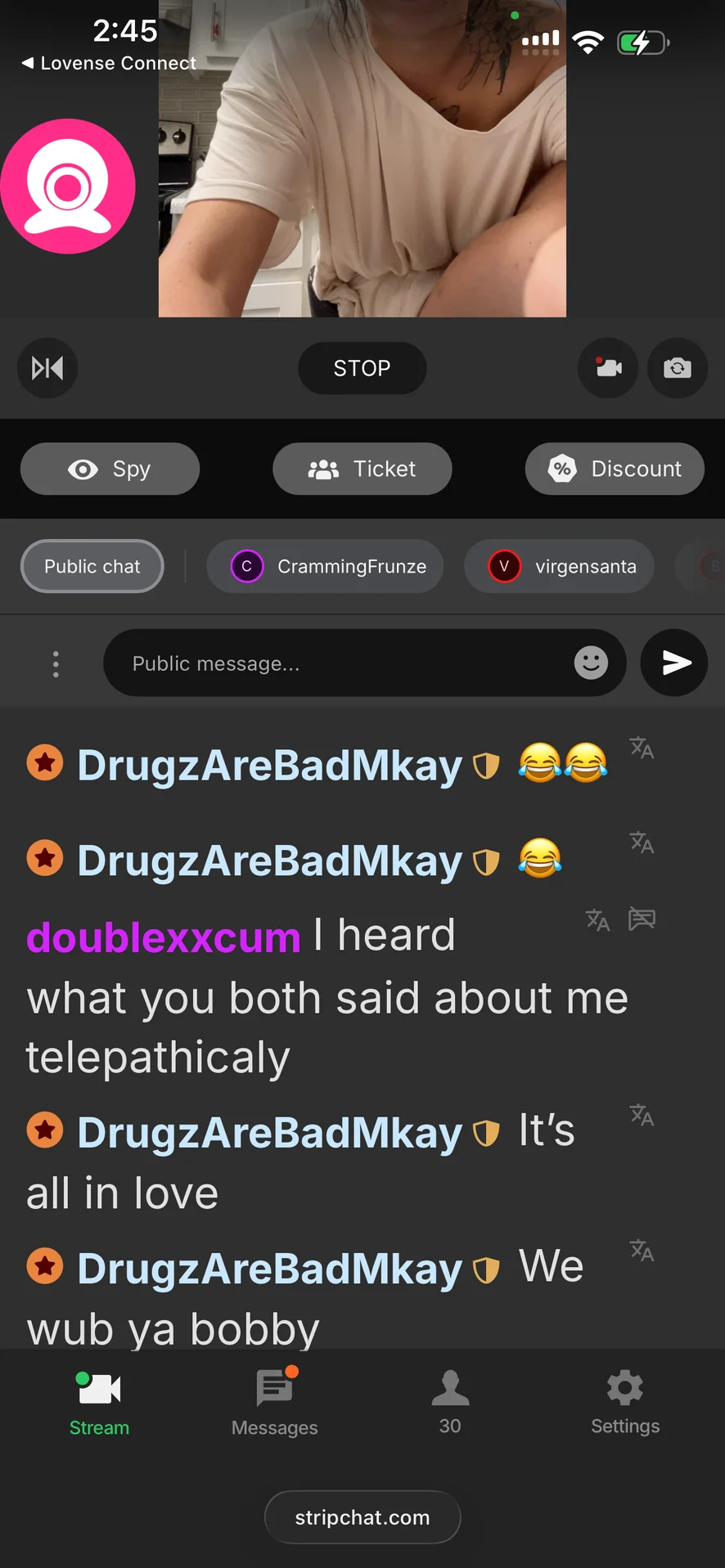Tap the STOP streaming button
Screen dimensions: 725x1568
(x=362, y=368)
